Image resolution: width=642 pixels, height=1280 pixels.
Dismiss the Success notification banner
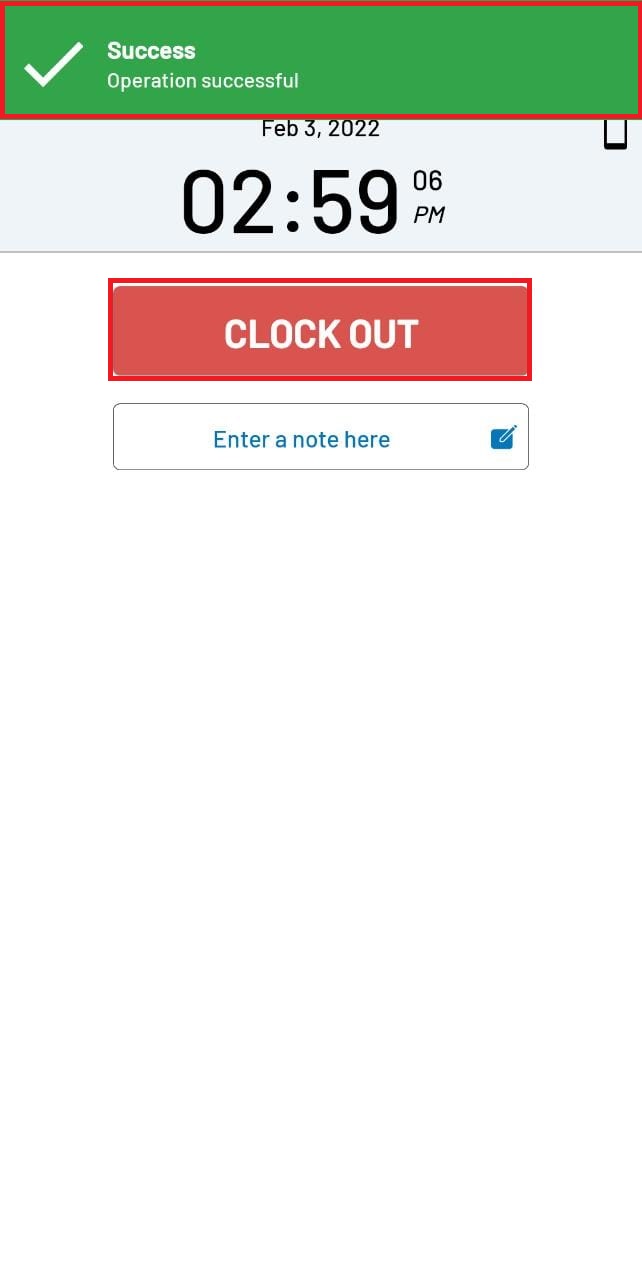(320, 60)
